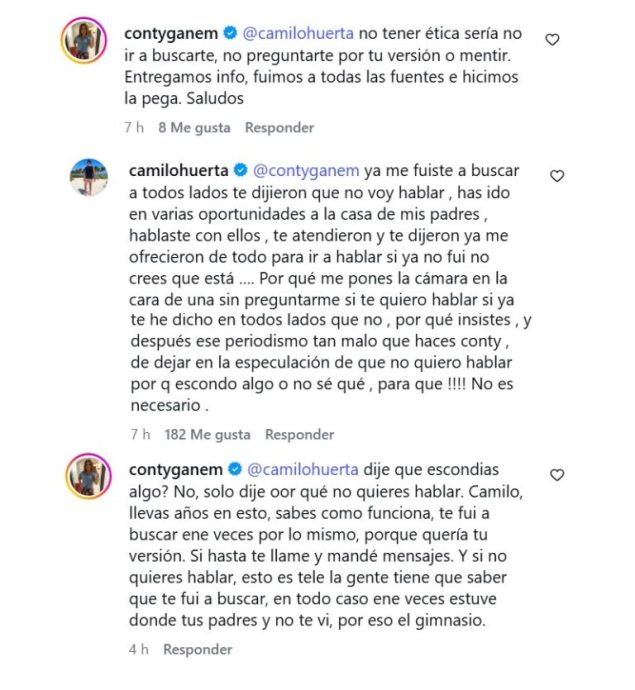
Task: Tap Responder under camilohuerta's comment
Action: click(299, 435)
